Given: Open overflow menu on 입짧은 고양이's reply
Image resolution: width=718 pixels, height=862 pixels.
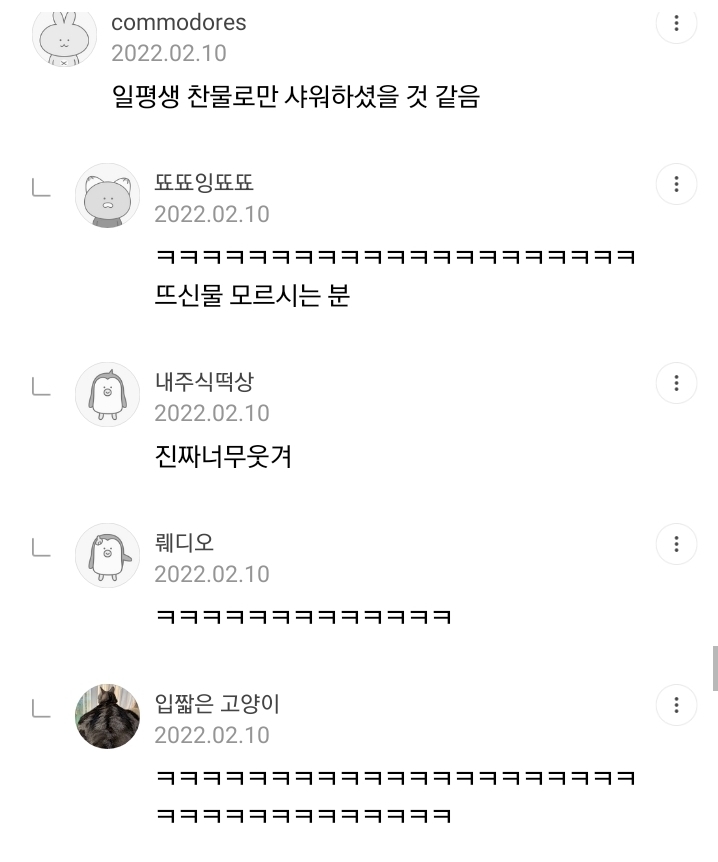Looking at the screenshot, I should [x=676, y=705].
